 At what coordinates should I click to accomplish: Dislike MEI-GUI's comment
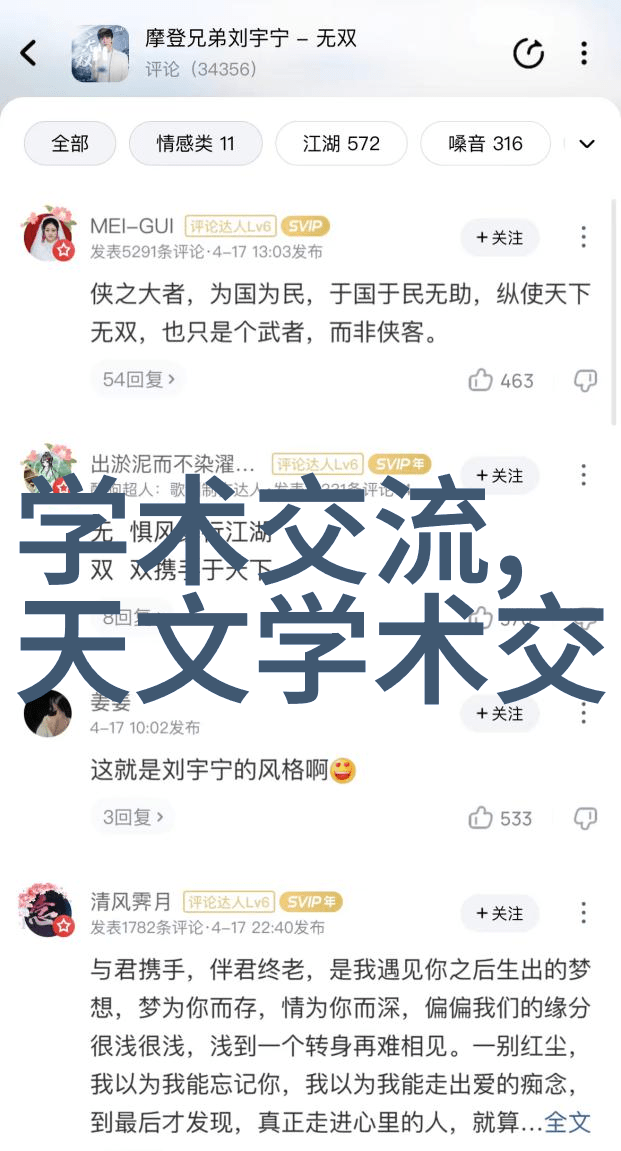click(585, 380)
